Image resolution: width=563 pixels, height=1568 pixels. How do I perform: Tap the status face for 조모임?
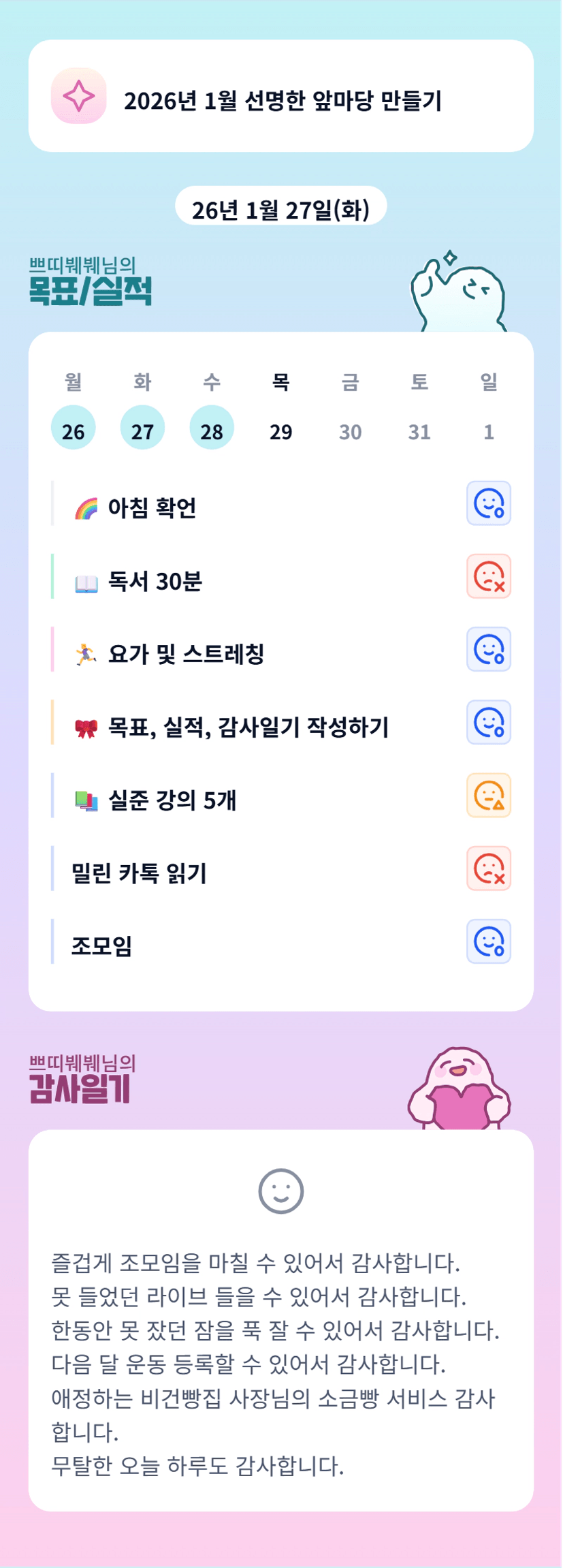(x=488, y=941)
